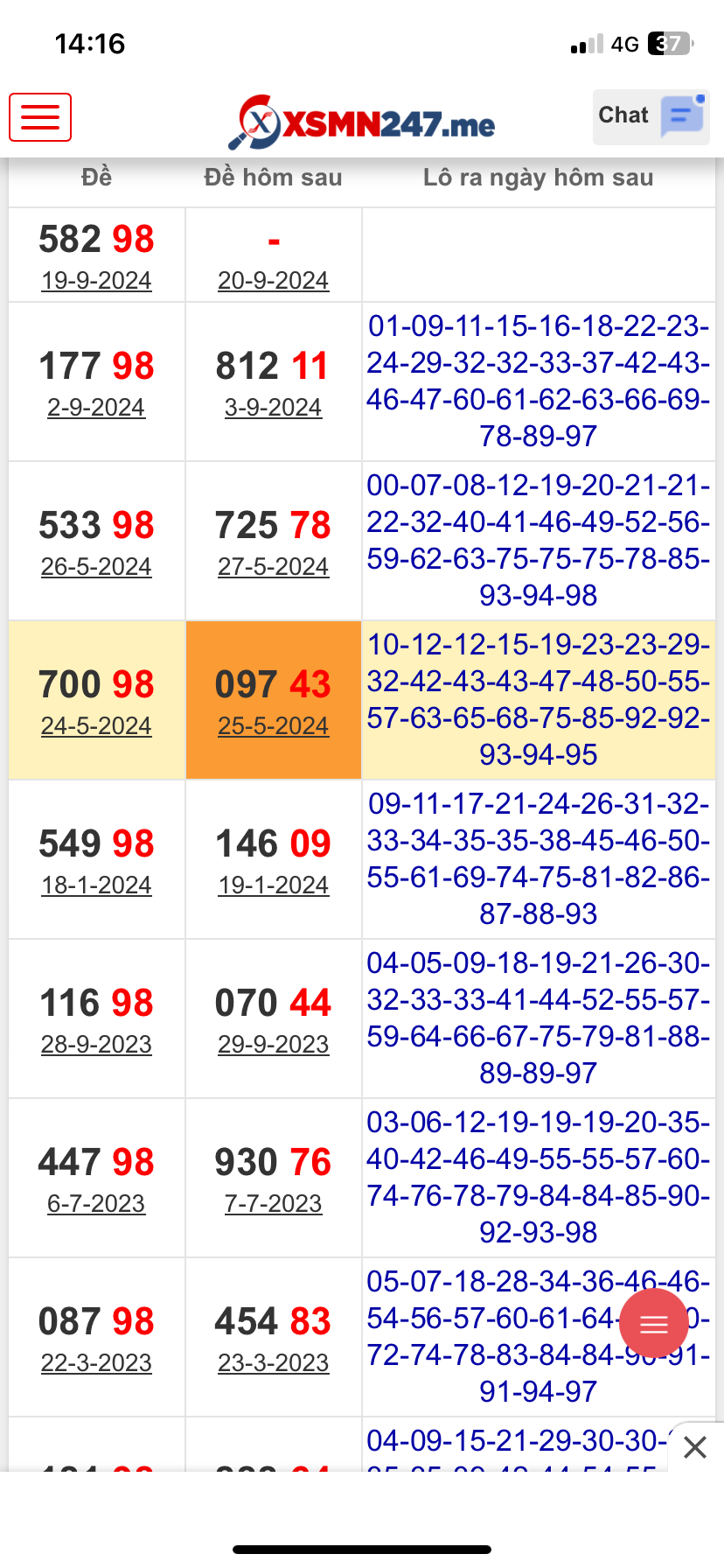Open the 2-9-2024 date link
724x1568 pixels.
pyautogui.click(x=96, y=408)
